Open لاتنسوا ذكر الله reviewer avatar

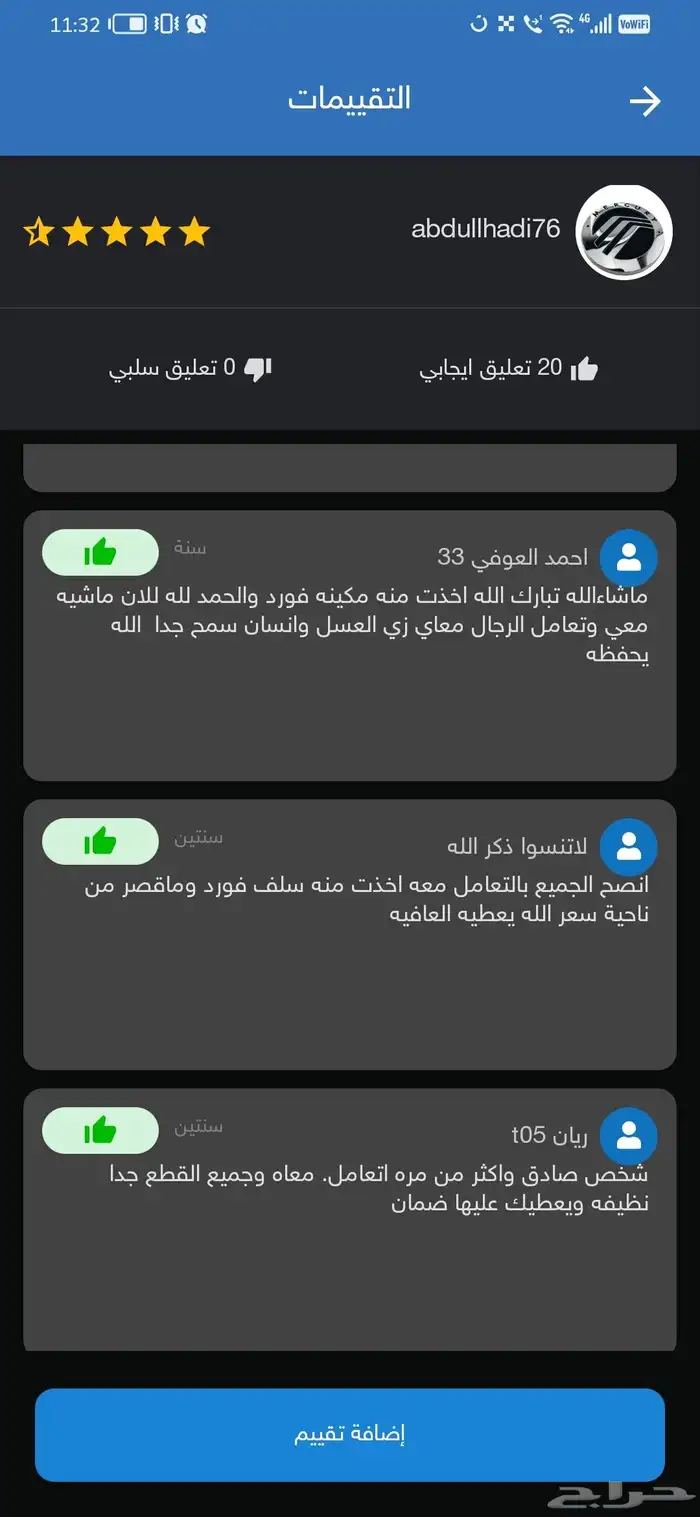pos(628,847)
